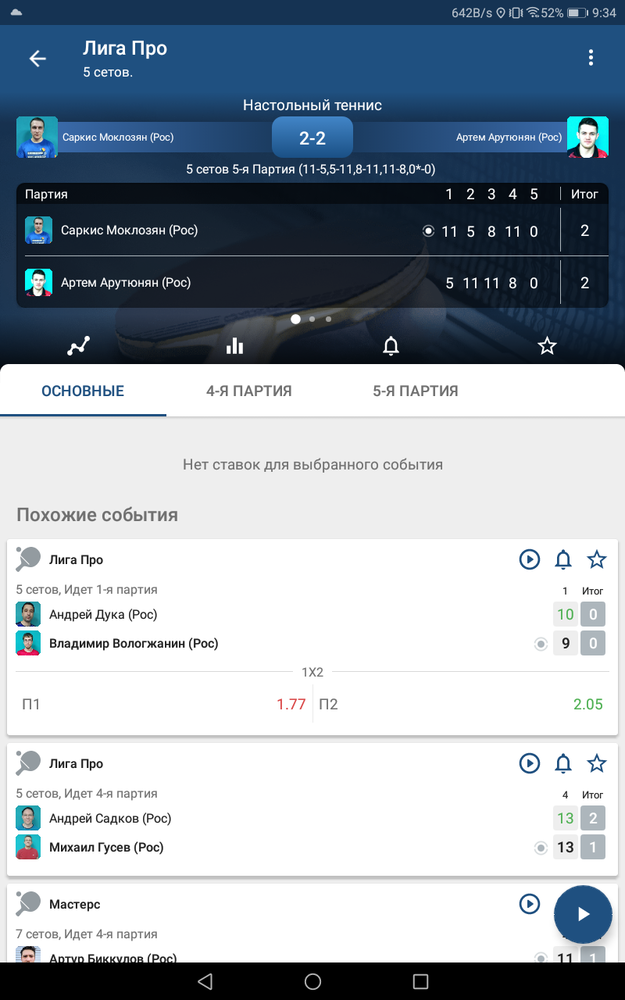
Task: Favorite the Садков vs Гусев match
Action: click(596, 763)
